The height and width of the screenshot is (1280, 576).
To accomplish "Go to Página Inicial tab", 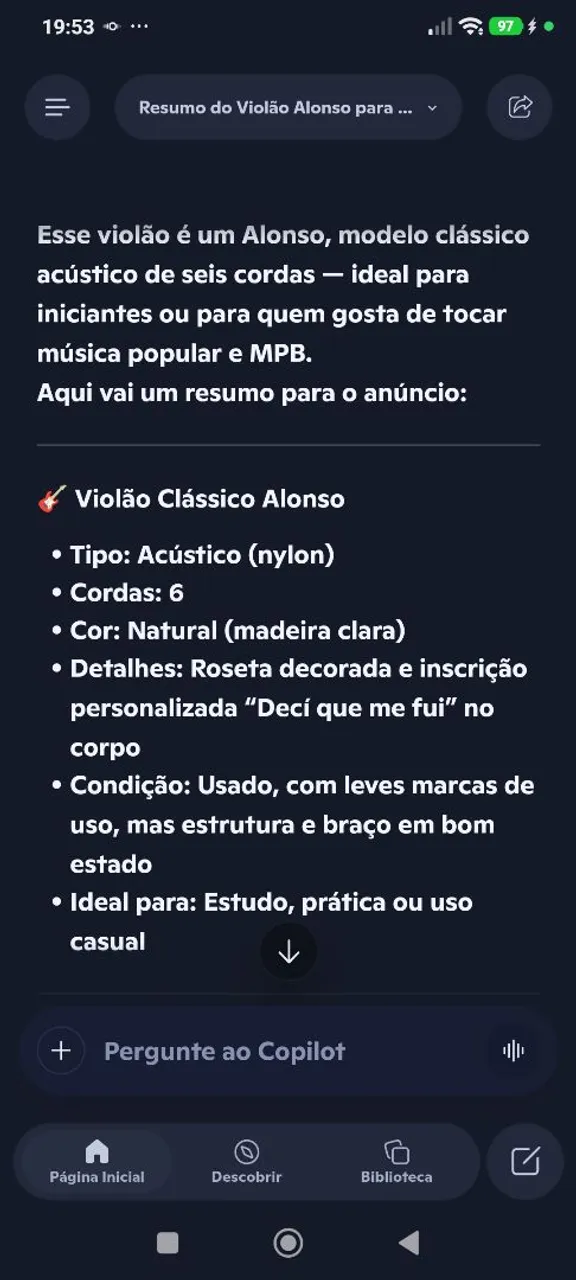I will 97,1162.
